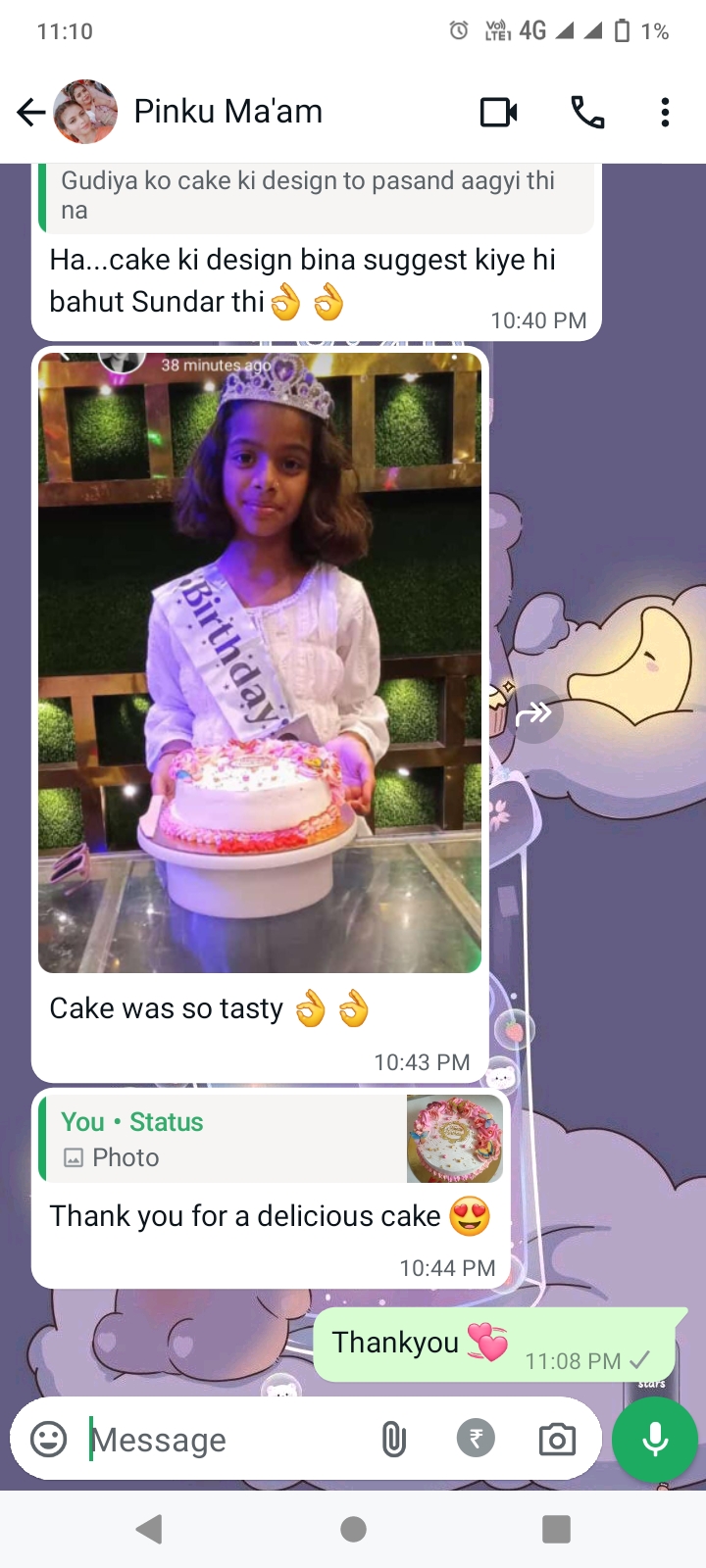706x1568 pixels.
Task: Forward the birthday photo message
Action: click(x=534, y=712)
